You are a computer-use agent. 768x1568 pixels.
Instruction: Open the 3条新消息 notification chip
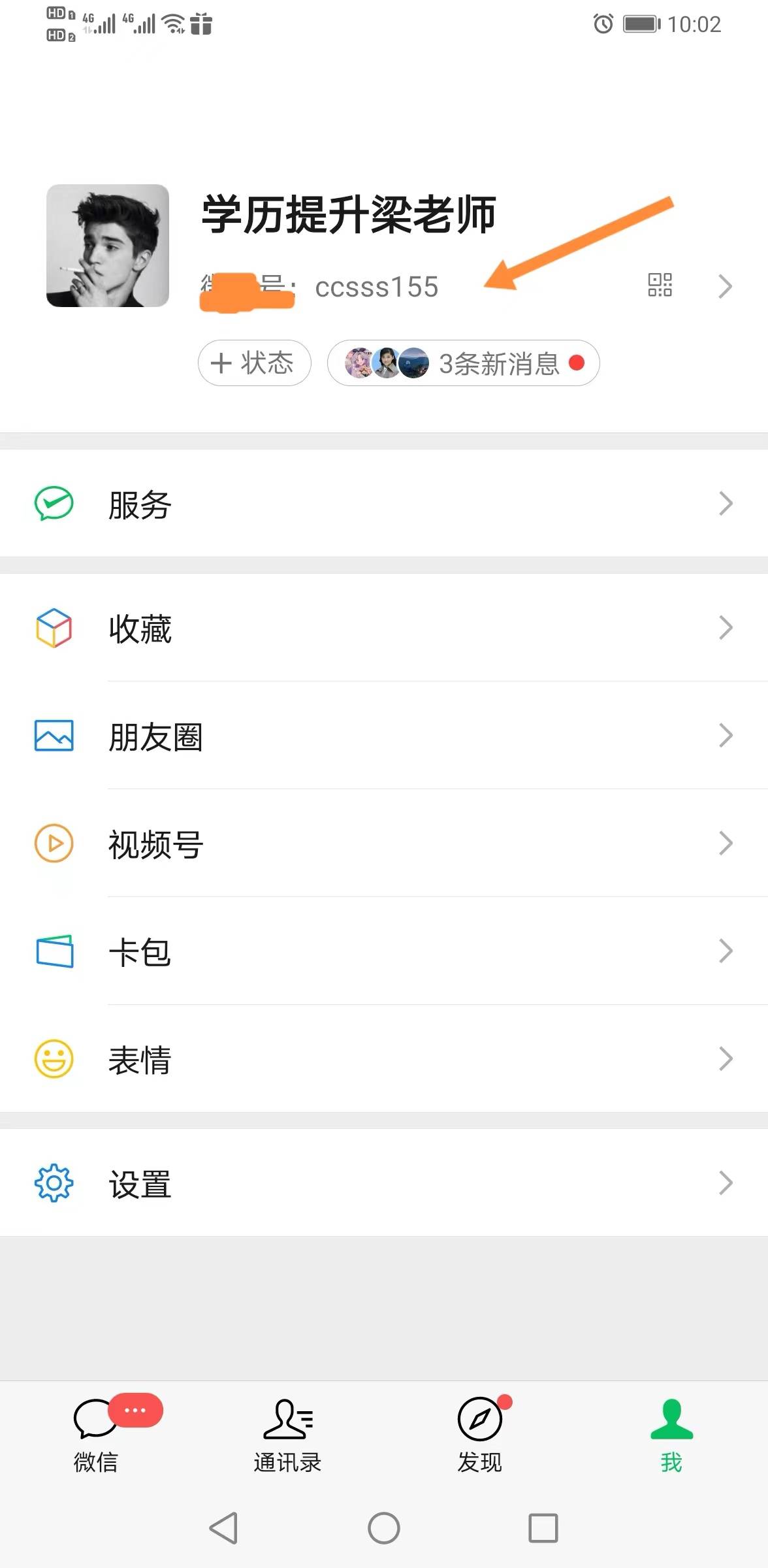coord(463,363)
